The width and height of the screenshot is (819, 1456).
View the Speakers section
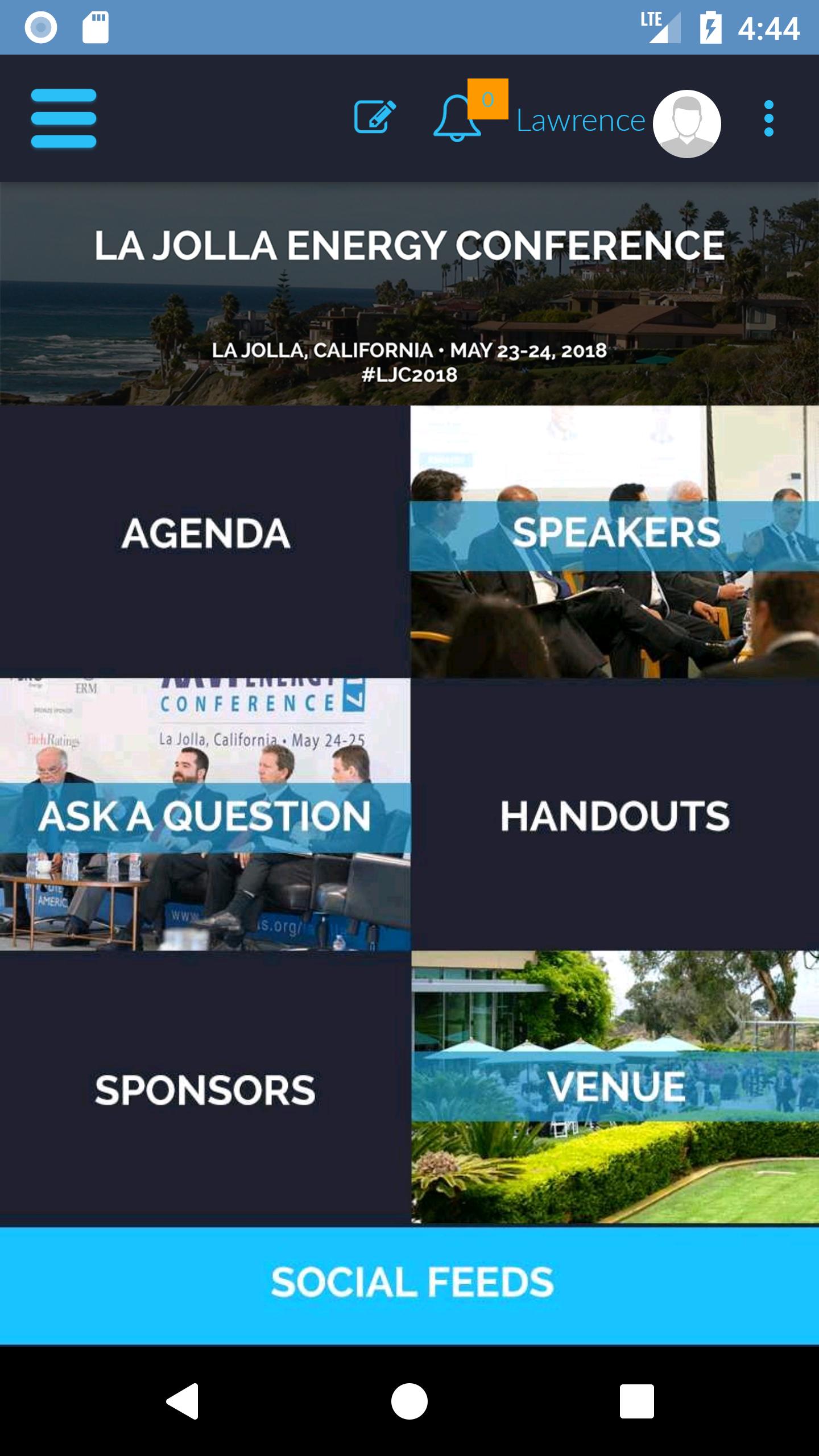615,535
